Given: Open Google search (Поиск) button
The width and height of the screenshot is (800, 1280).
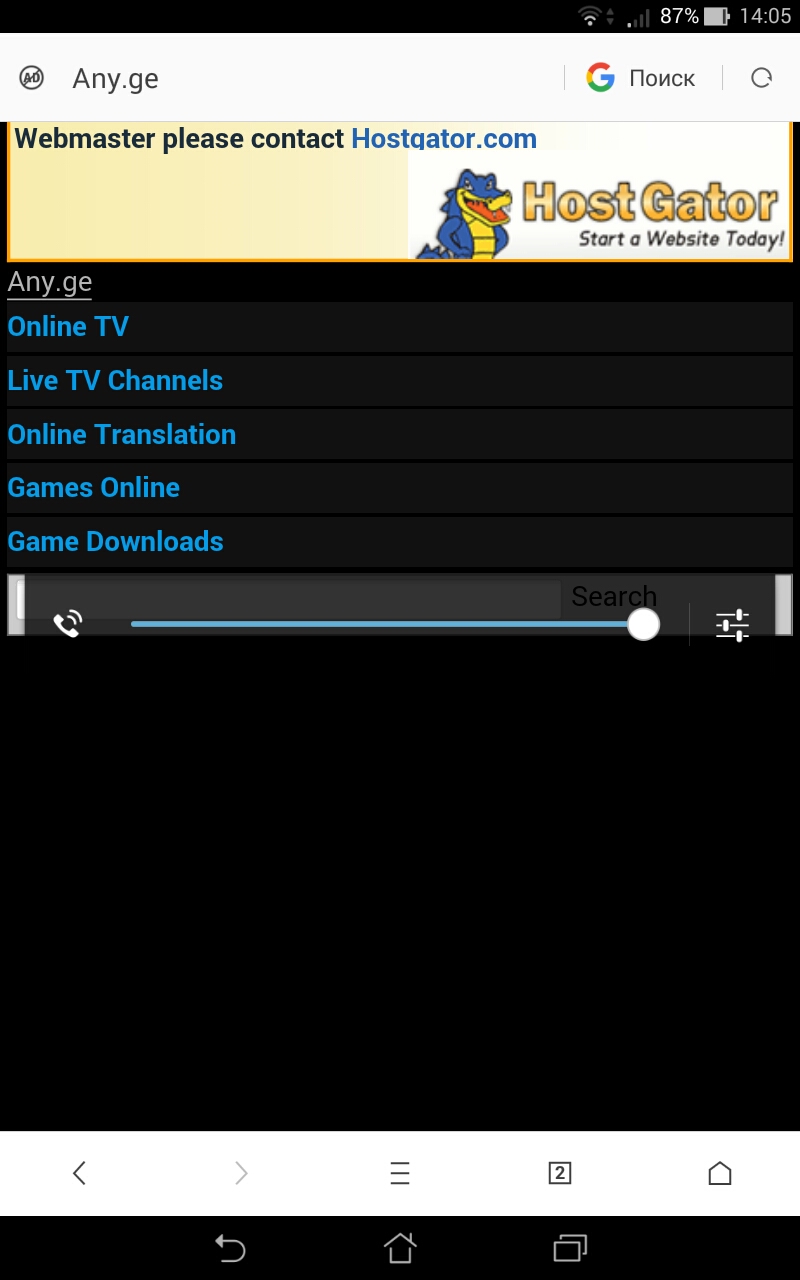Looking at the screenshot, I should pyautogui.click(x=641, y=78).
